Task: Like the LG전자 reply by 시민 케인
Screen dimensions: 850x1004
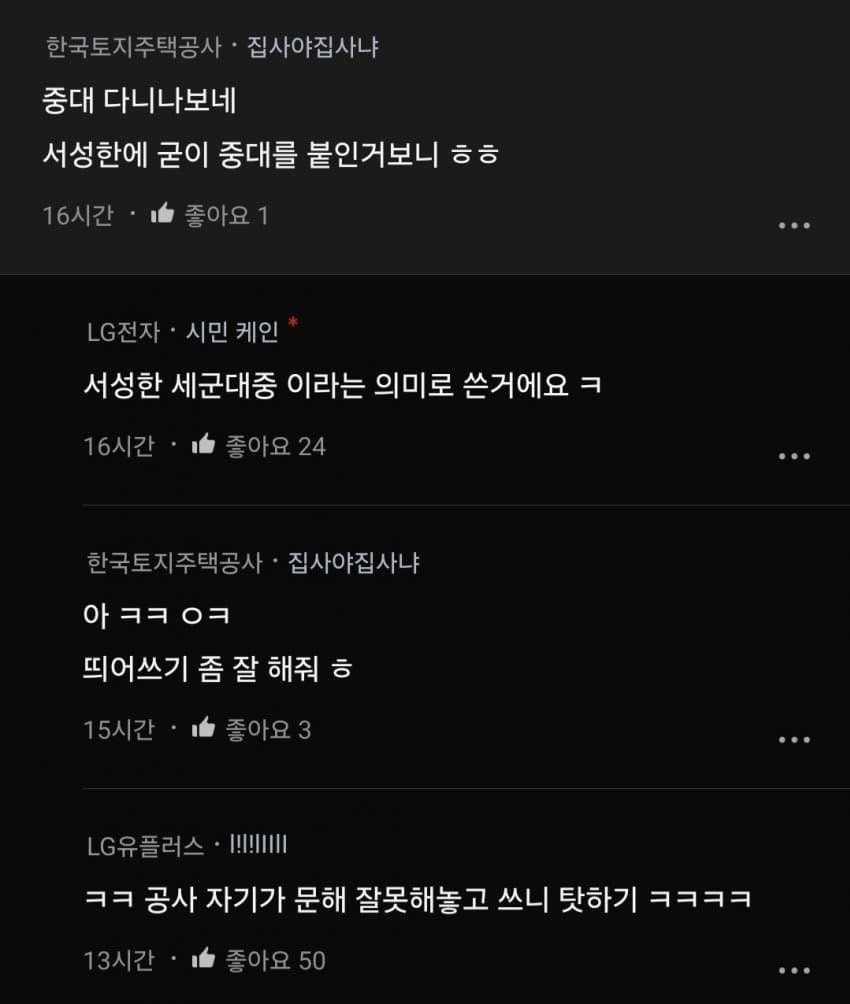Action: (204, 445)
